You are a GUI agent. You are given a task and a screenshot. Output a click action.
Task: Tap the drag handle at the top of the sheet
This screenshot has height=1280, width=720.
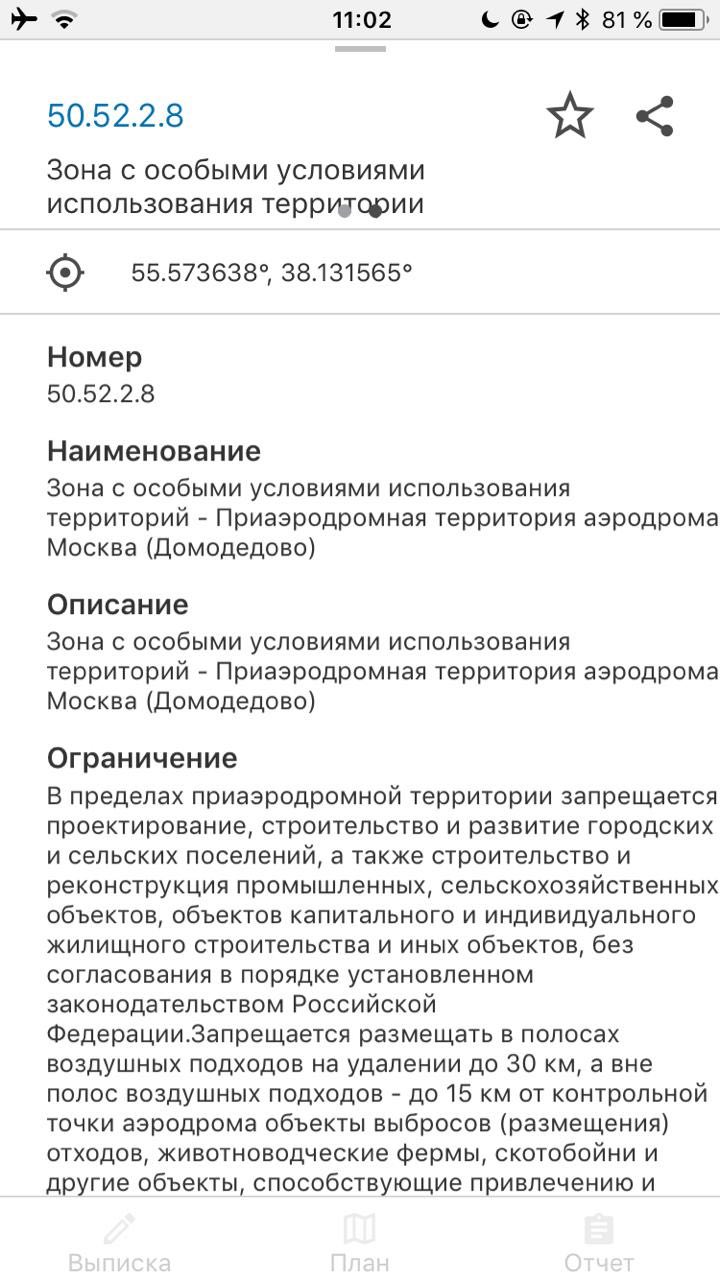point(360,48)
